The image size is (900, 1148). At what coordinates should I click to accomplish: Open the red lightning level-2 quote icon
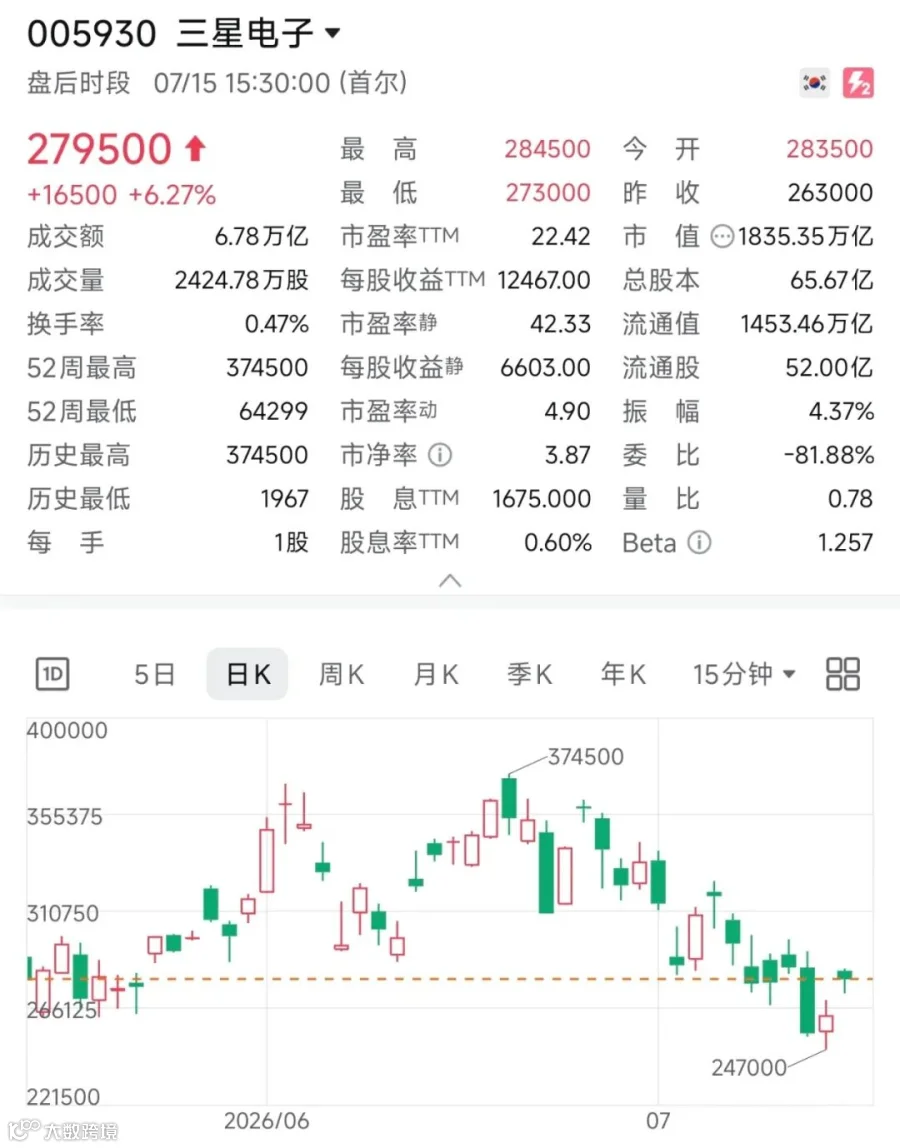click(858, 83)
